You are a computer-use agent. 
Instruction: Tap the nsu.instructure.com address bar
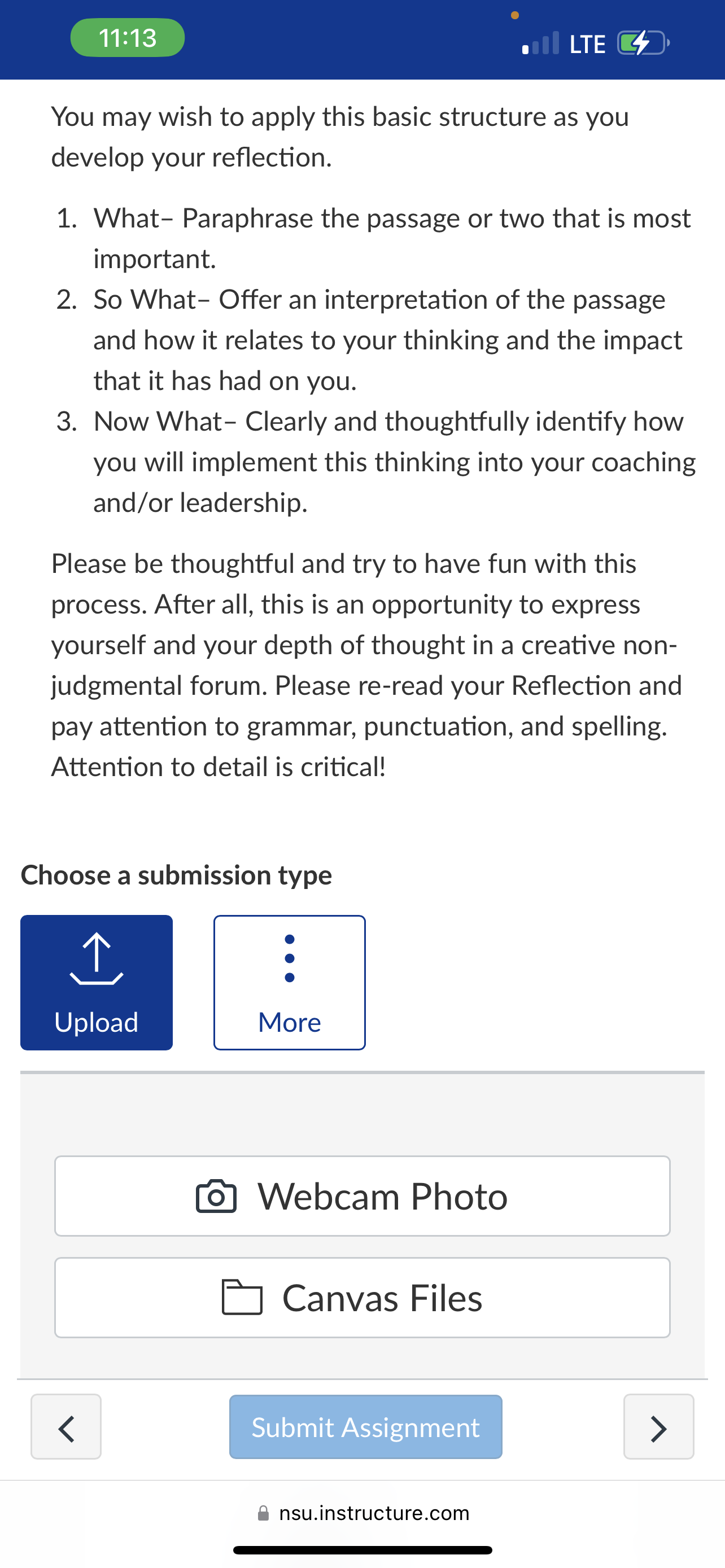point(364,1513)
